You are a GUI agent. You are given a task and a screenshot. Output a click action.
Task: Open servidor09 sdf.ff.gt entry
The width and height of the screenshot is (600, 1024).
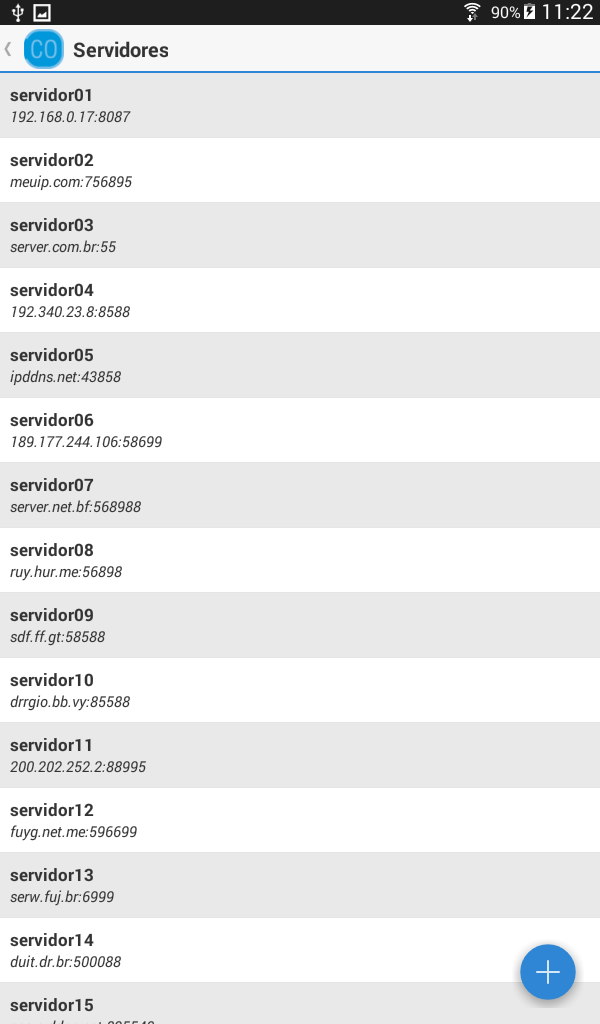click(300, 625)
